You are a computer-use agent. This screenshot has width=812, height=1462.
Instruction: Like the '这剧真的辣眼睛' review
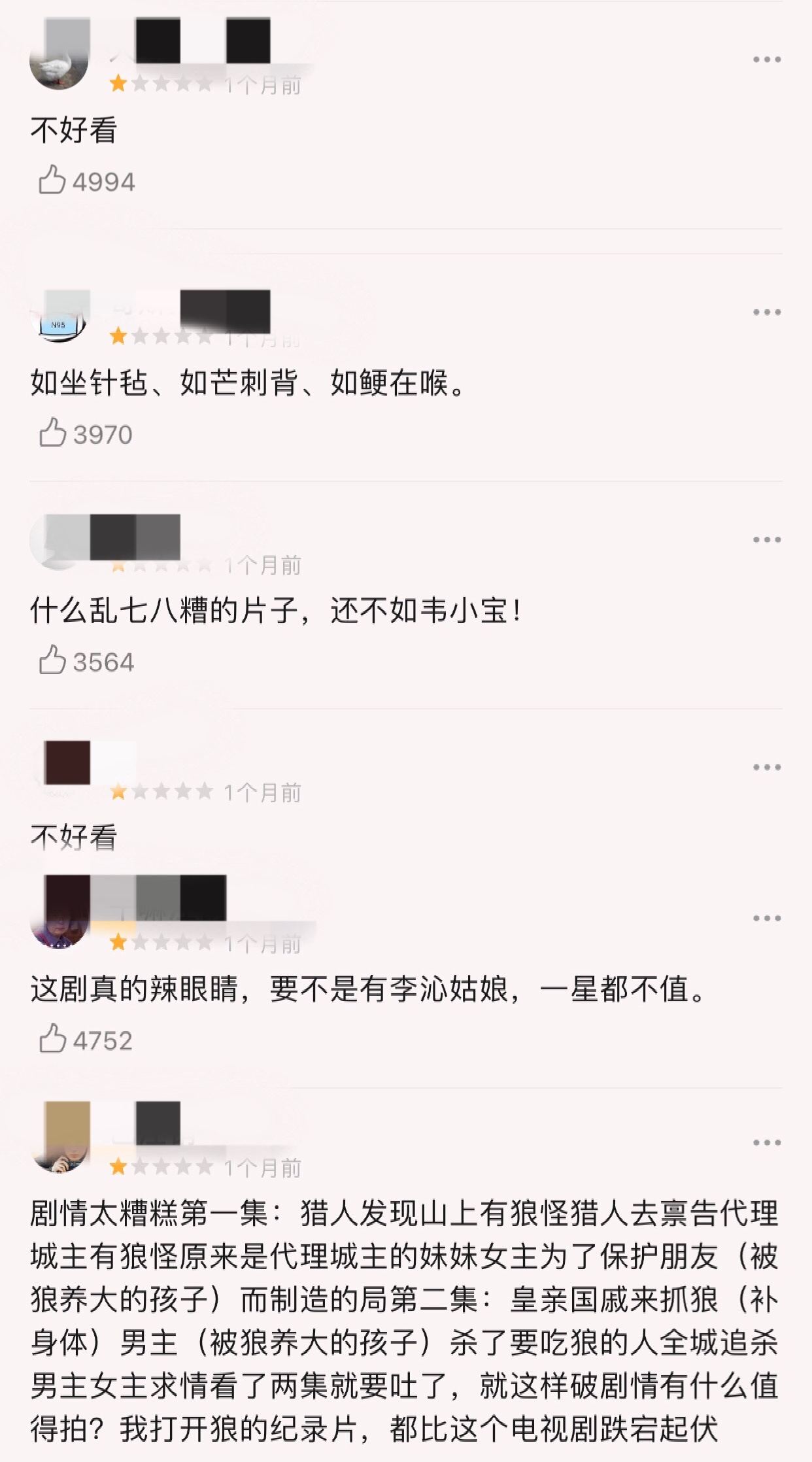pos(52,1040)
